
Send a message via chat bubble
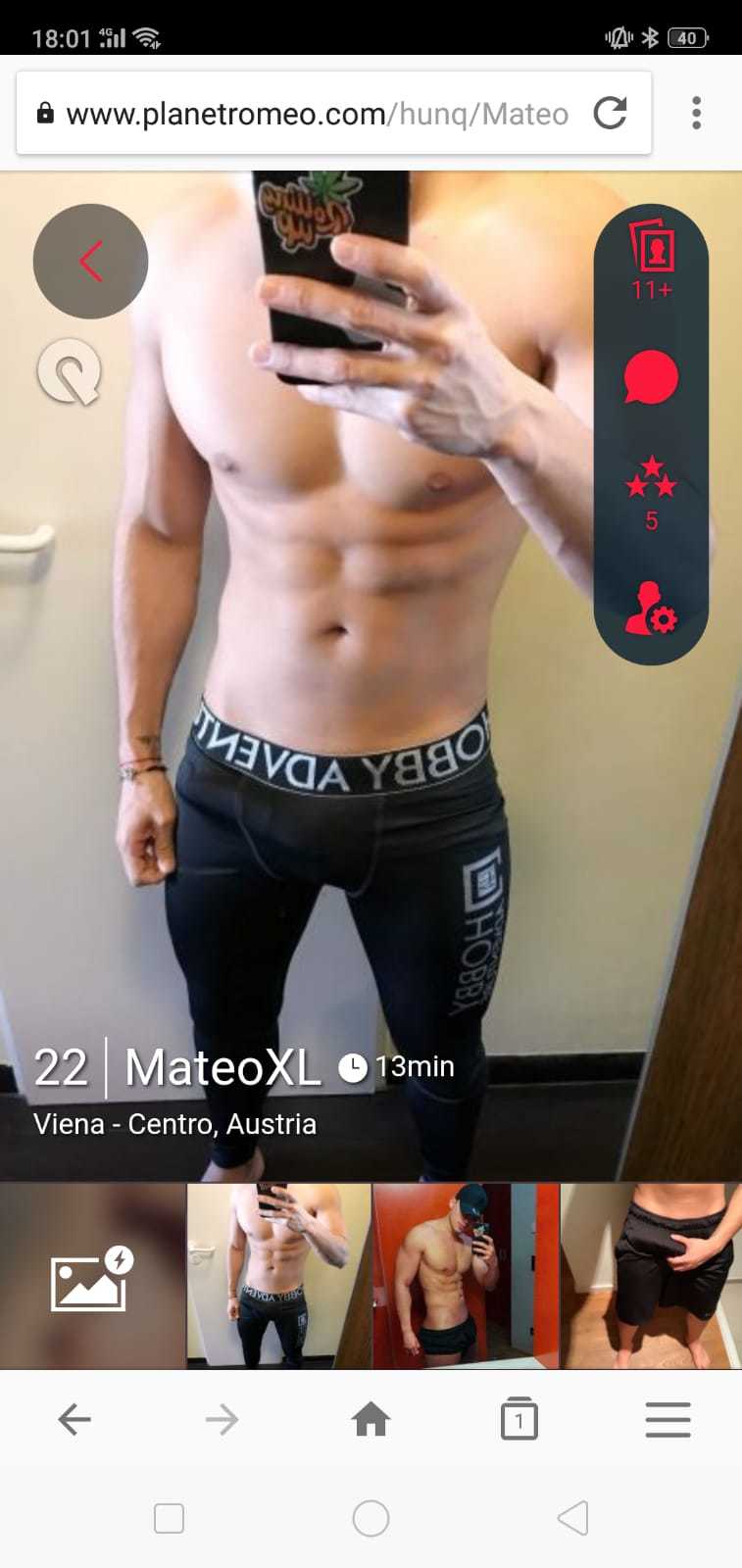pyautogui.click(x=651, y=377)
